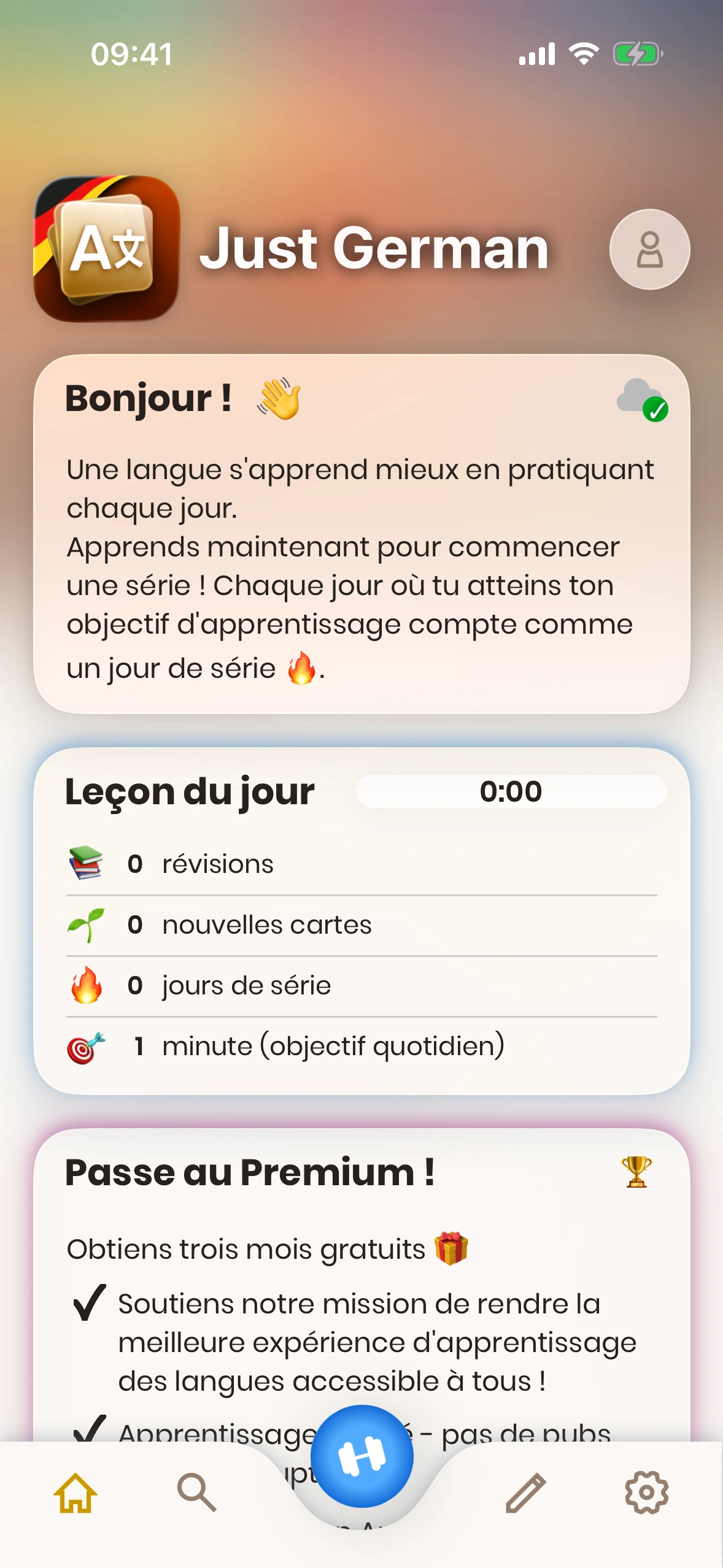Open the Settings gear tab

(646, 1493)
